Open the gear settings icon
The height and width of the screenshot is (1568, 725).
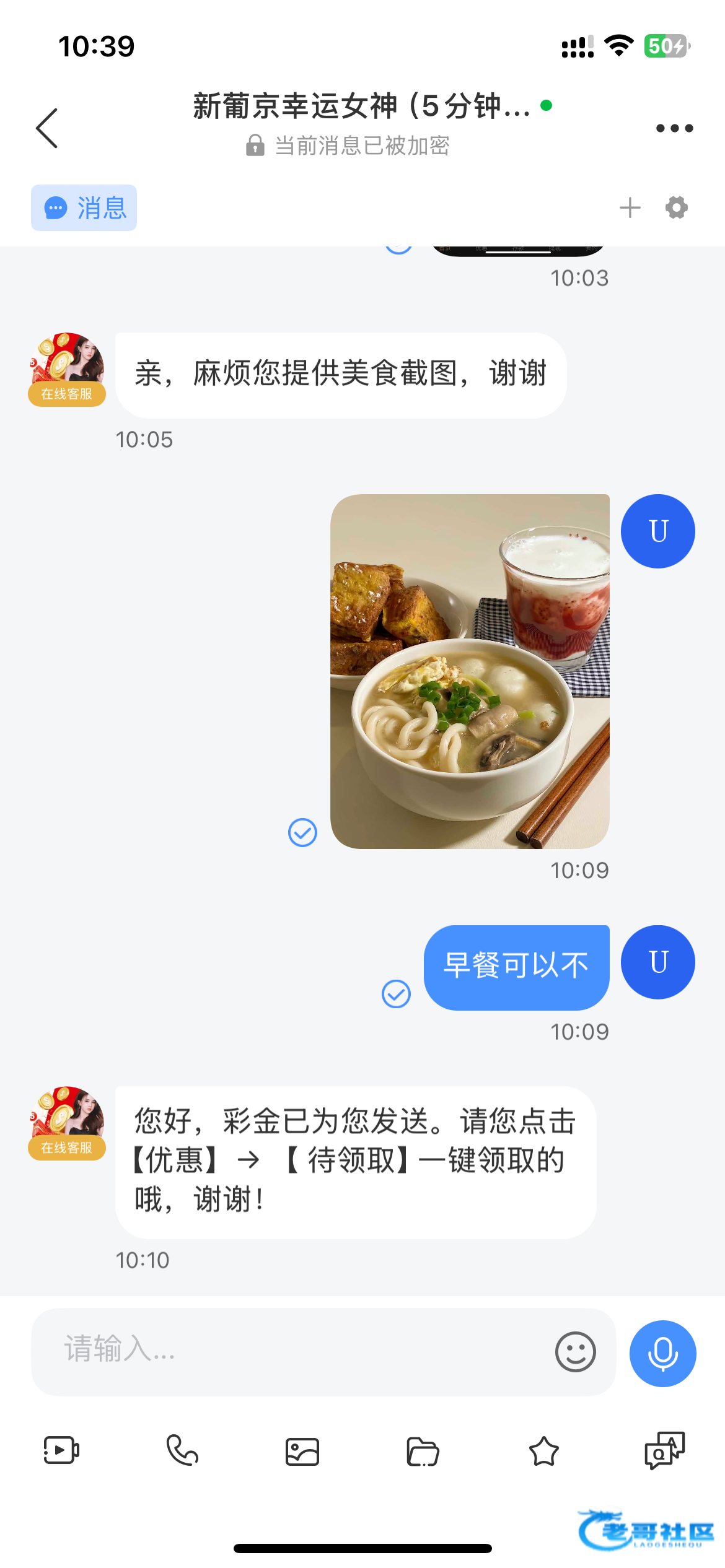click(x=676, y=207)
